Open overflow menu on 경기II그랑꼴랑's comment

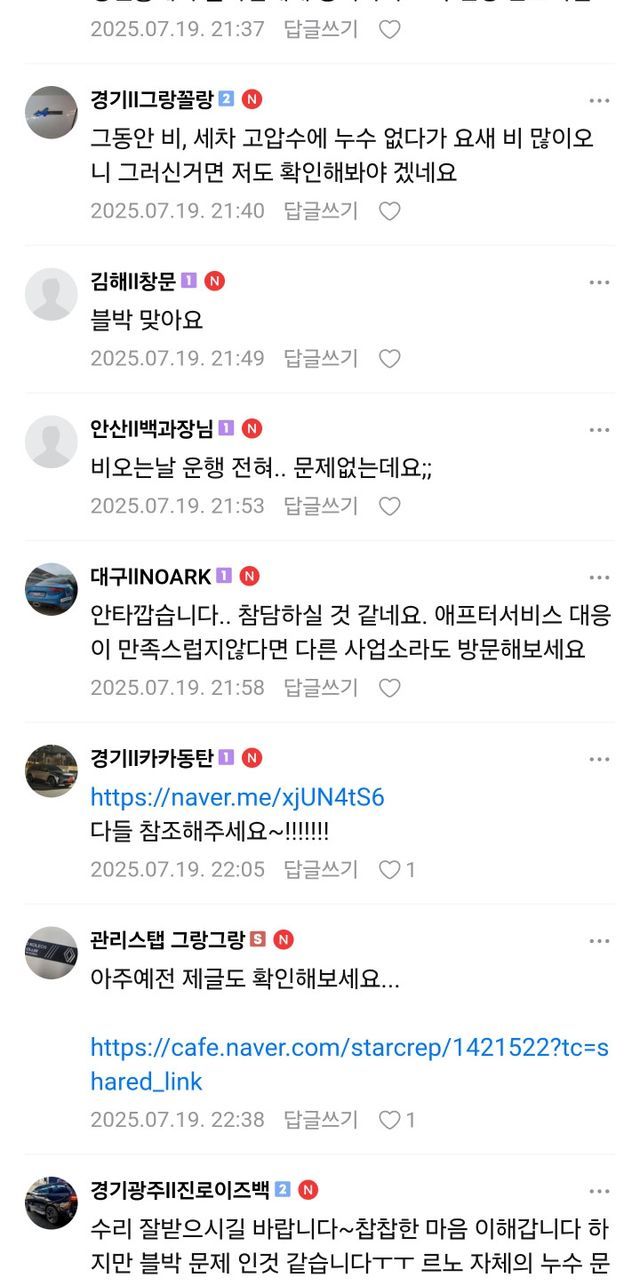[599, 100]
